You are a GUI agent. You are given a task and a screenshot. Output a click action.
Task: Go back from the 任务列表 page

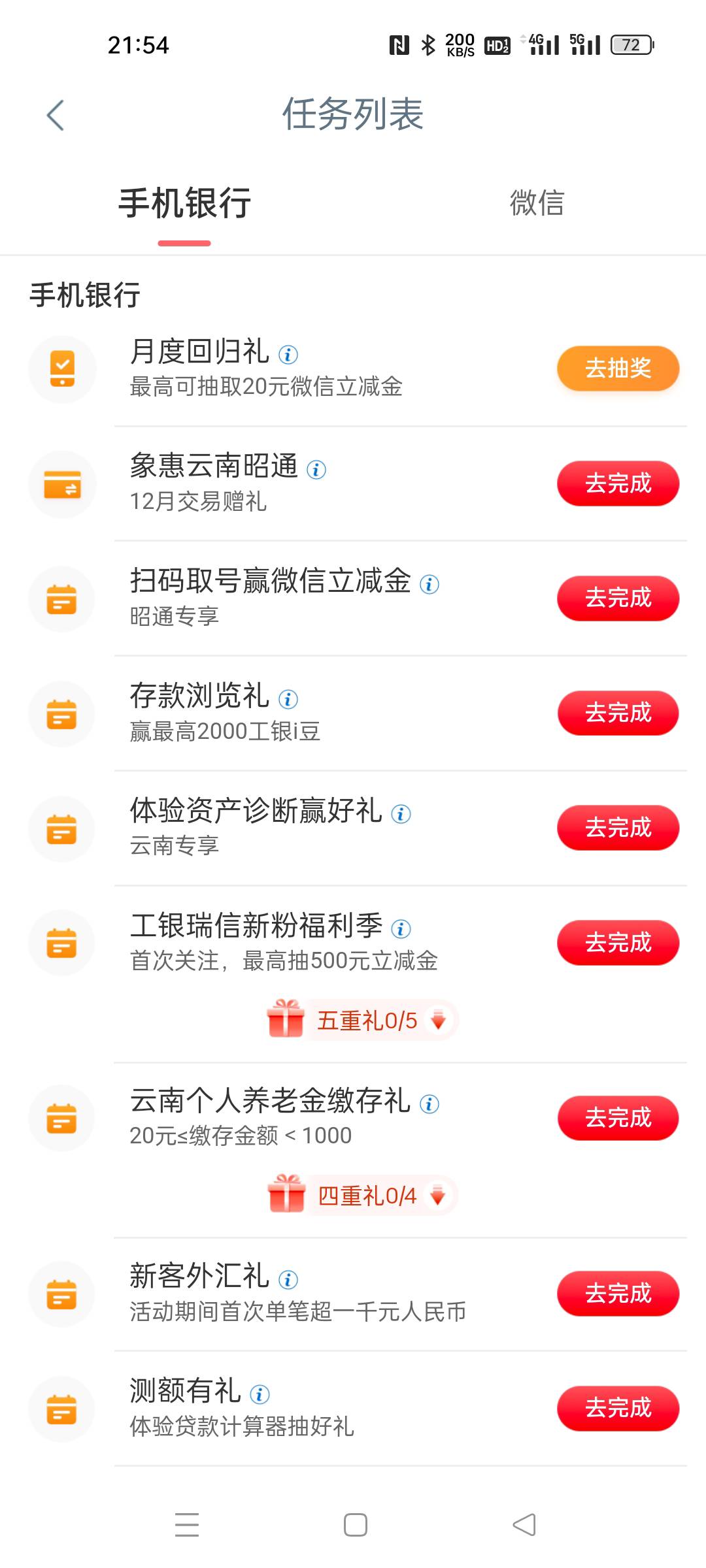(56, 116)
